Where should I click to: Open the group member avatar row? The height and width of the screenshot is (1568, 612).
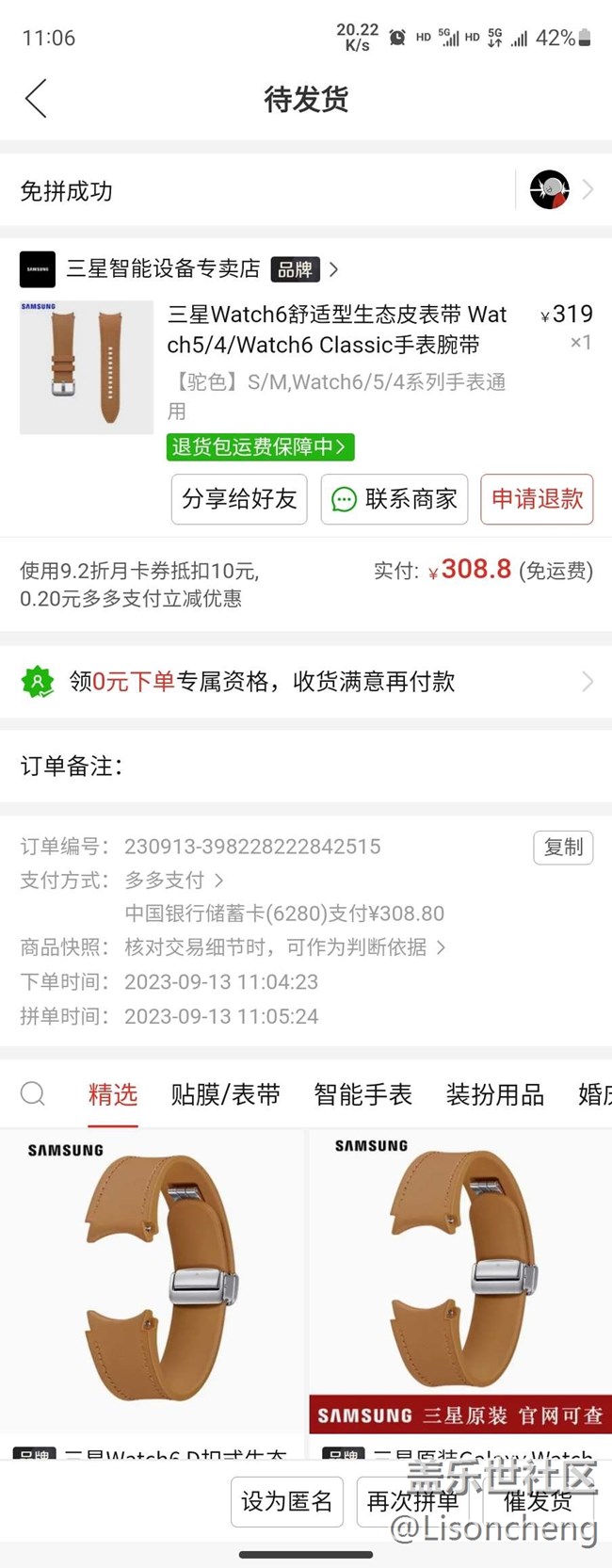[560, 190]
